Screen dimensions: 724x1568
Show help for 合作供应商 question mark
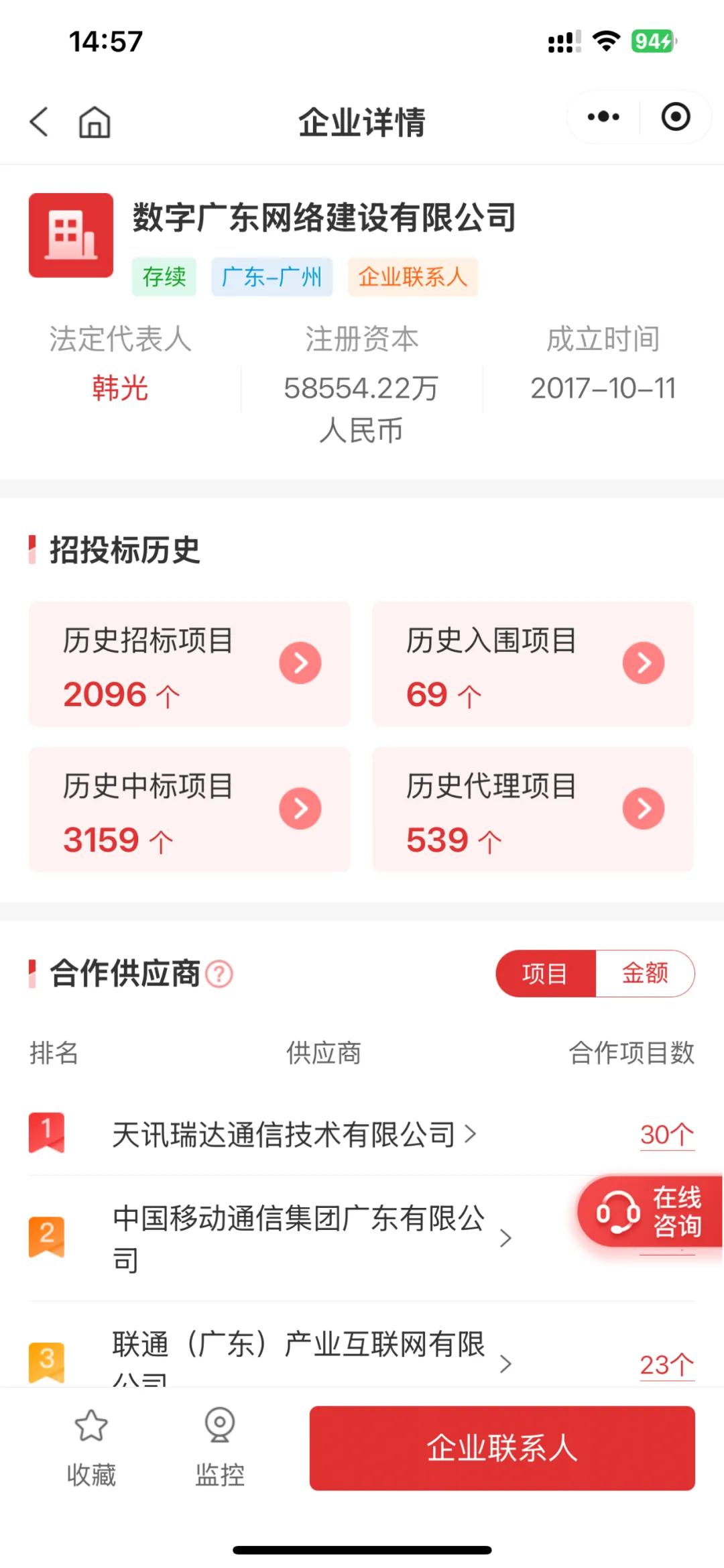[219, 974]
